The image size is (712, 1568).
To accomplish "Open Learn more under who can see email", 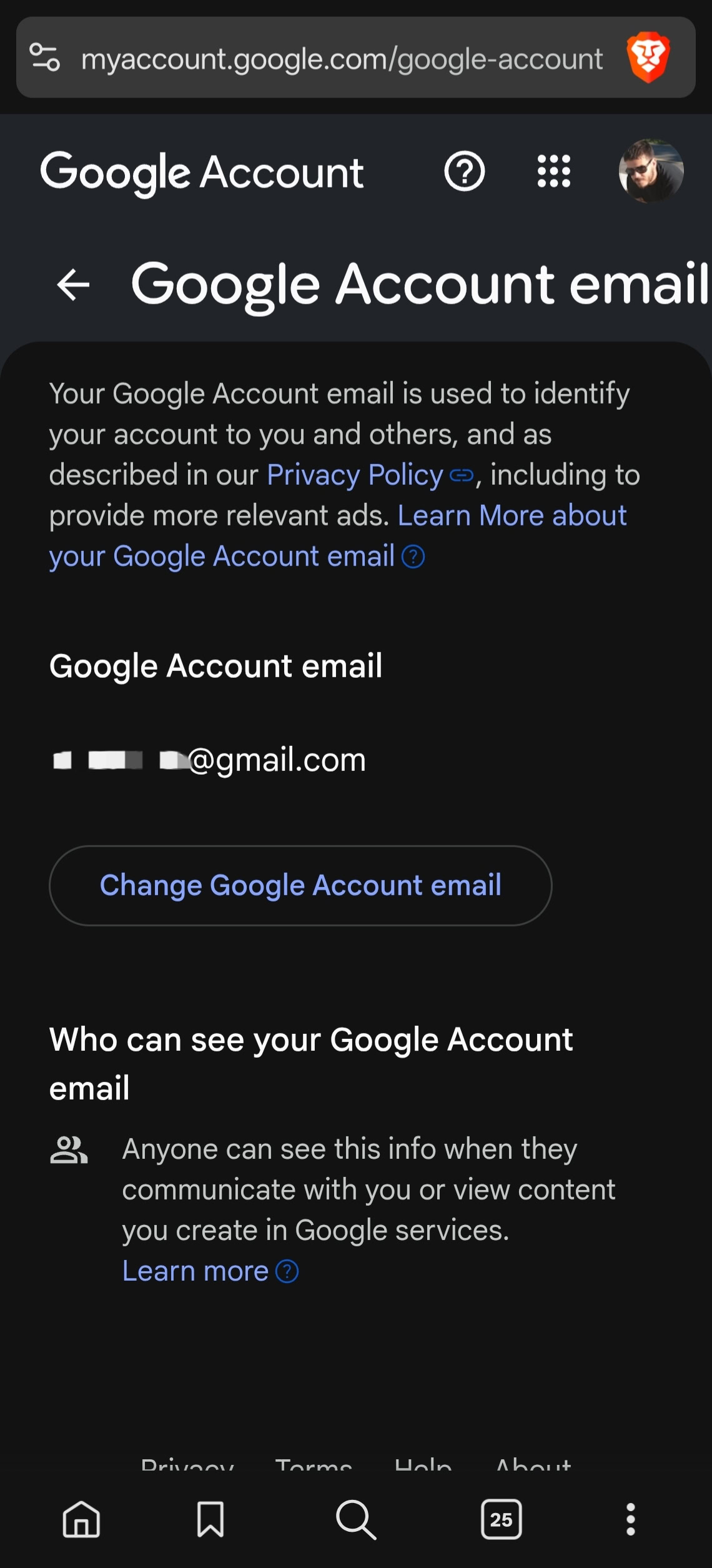I will coord(195,1271).
